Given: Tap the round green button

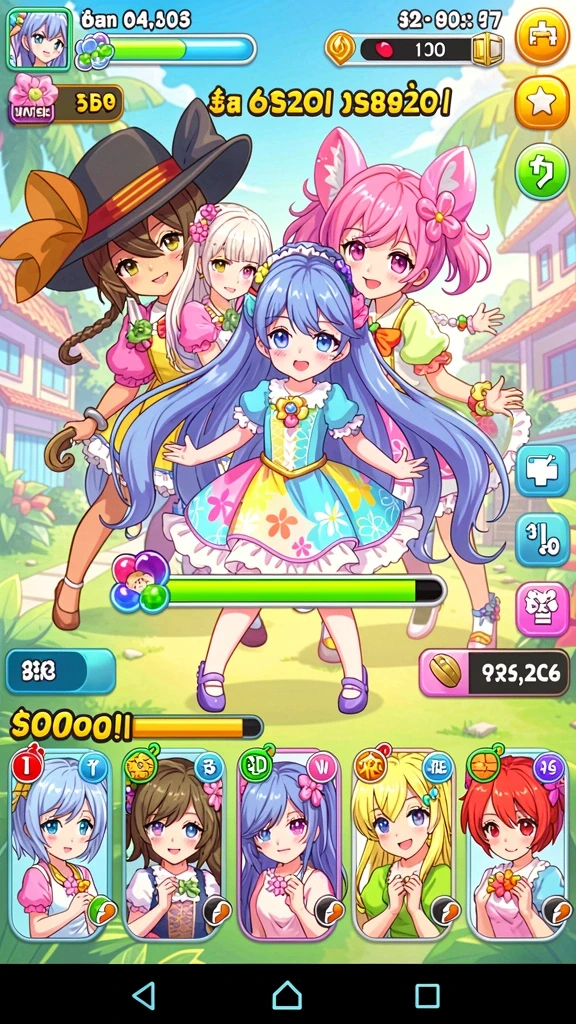Looking at the screenshot, I should [x=542, y=172].
